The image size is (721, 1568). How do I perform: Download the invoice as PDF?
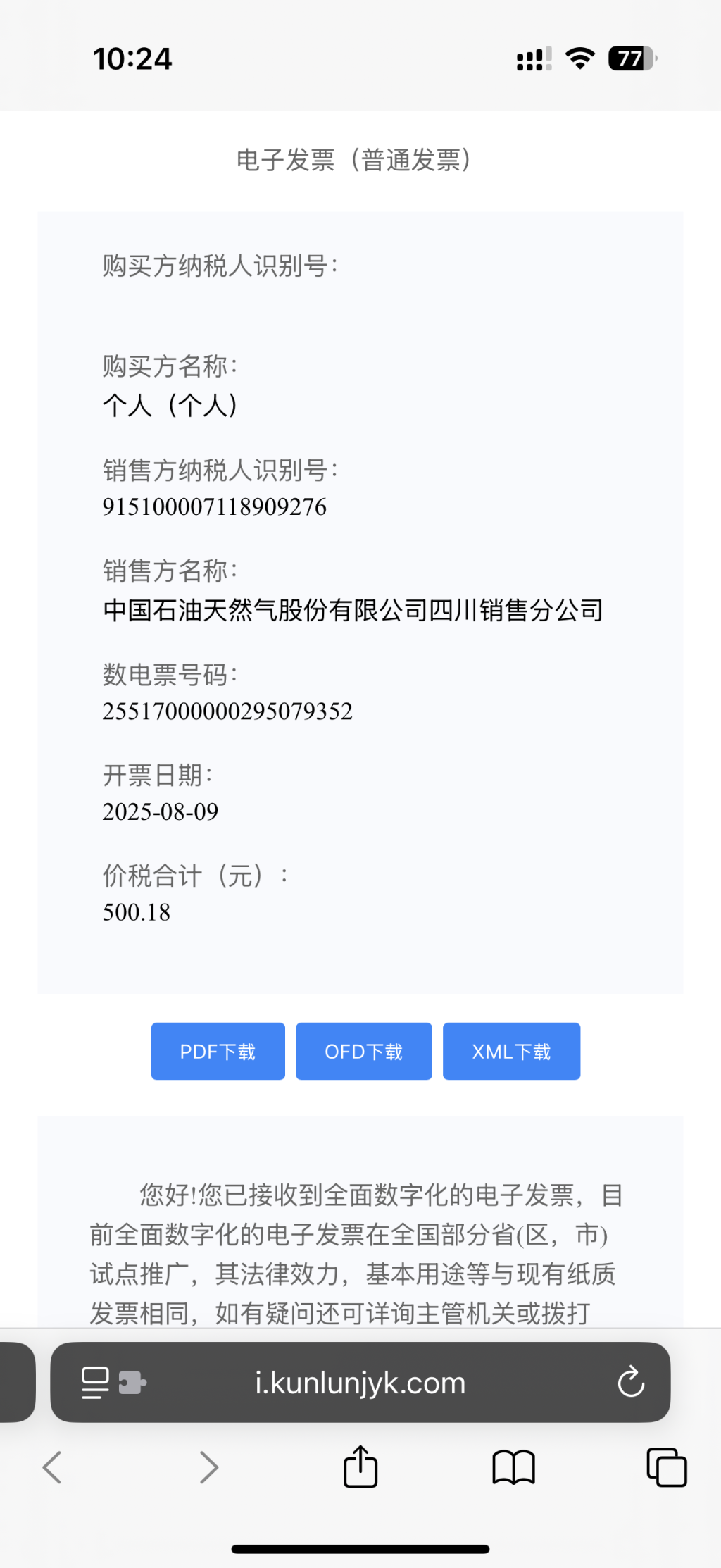tap(218, 1051)
